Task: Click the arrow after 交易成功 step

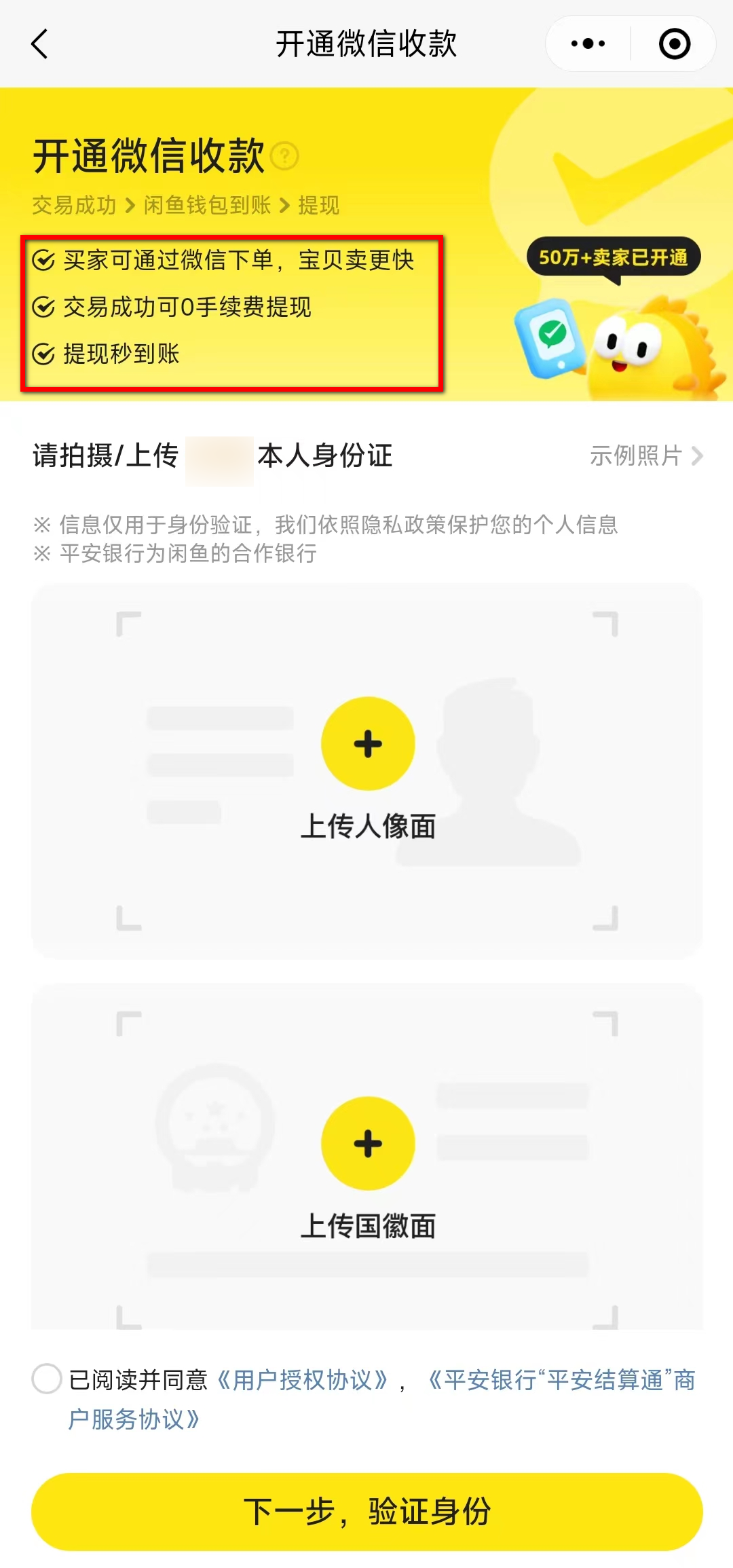Action: point(131,206)
